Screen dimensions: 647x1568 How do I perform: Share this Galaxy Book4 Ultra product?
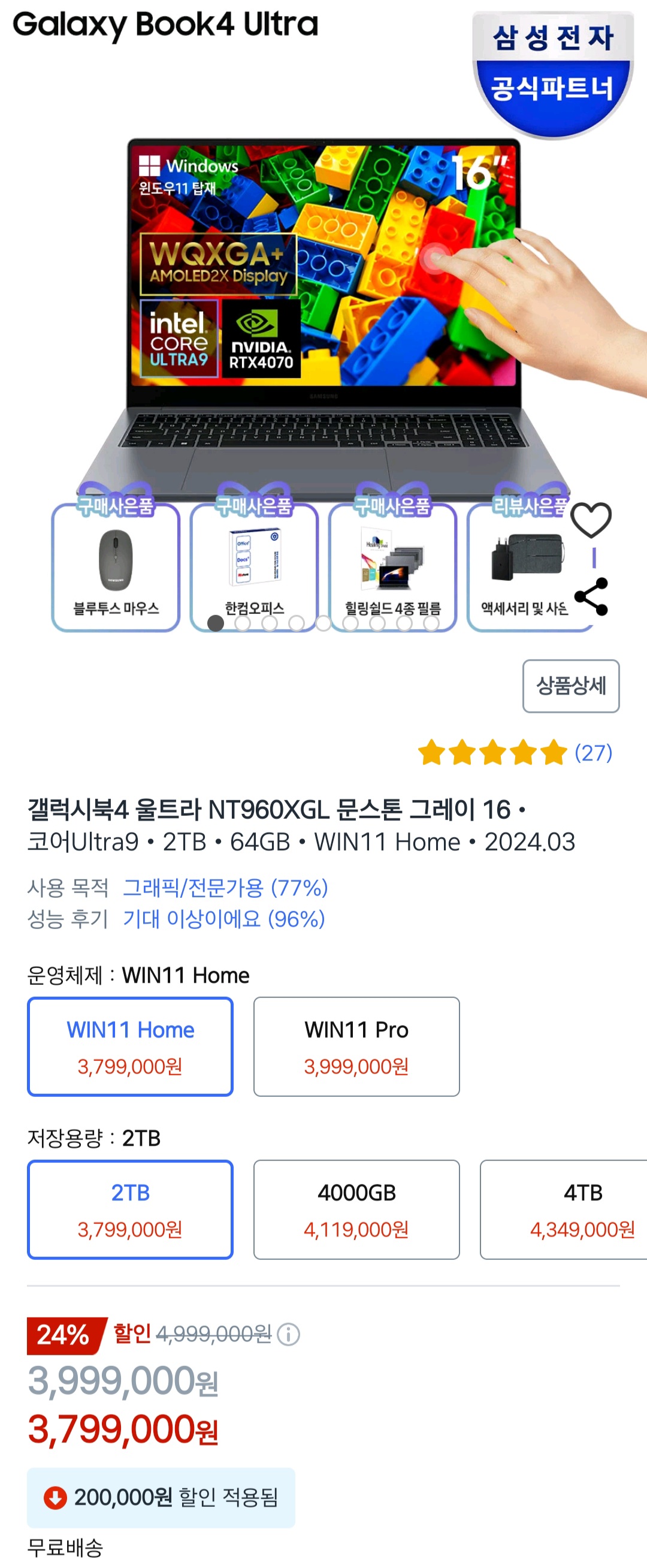tap(591, 596)
